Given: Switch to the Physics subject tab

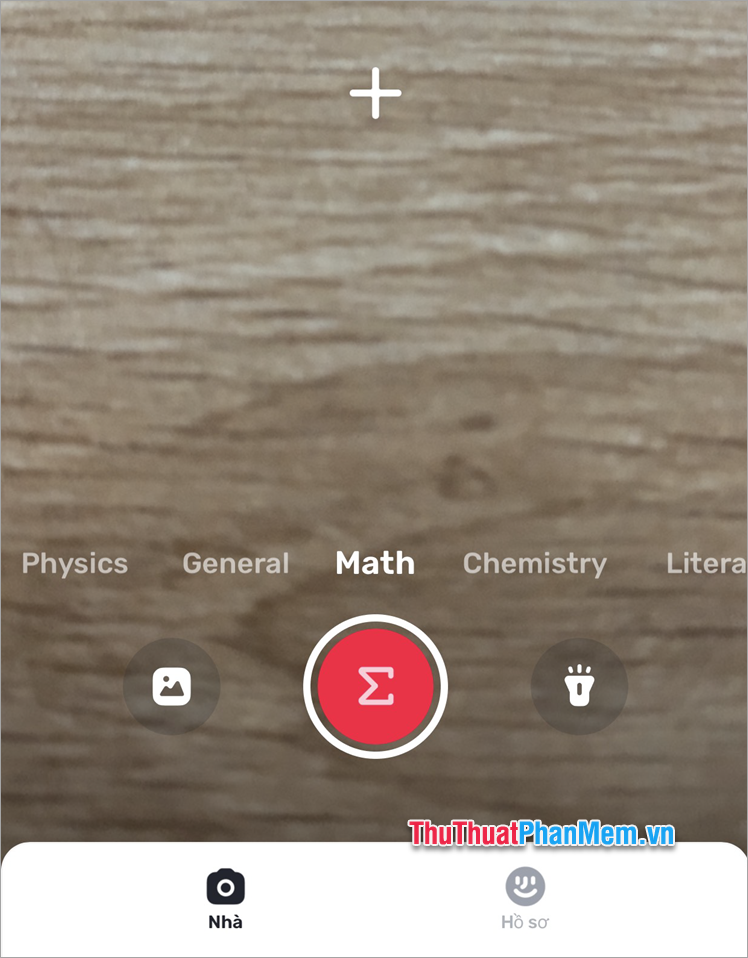Looking at the screenshot, I should (x=74, y=563).
